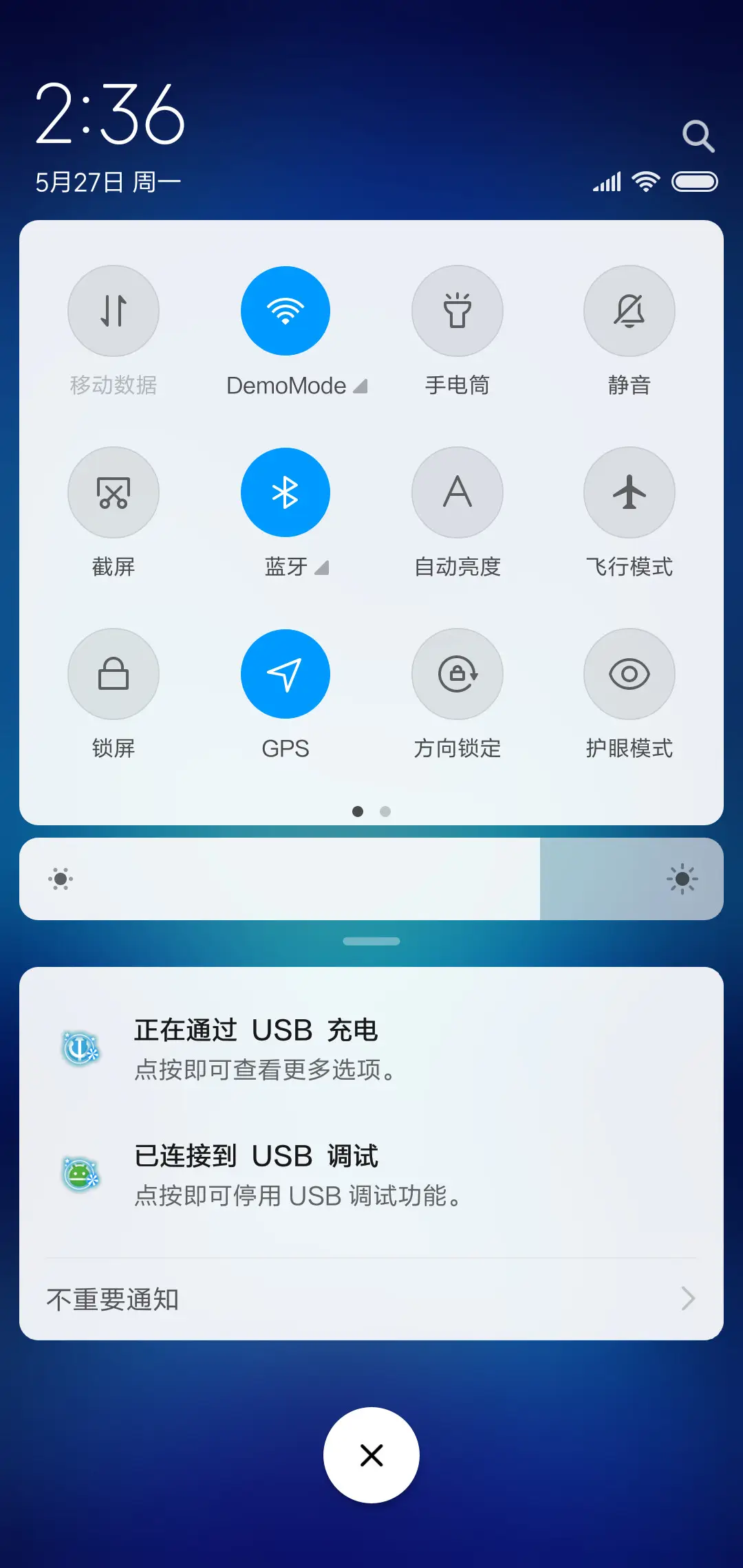Open search from the status bar
Screen dimensions: 743x1568
699,136
